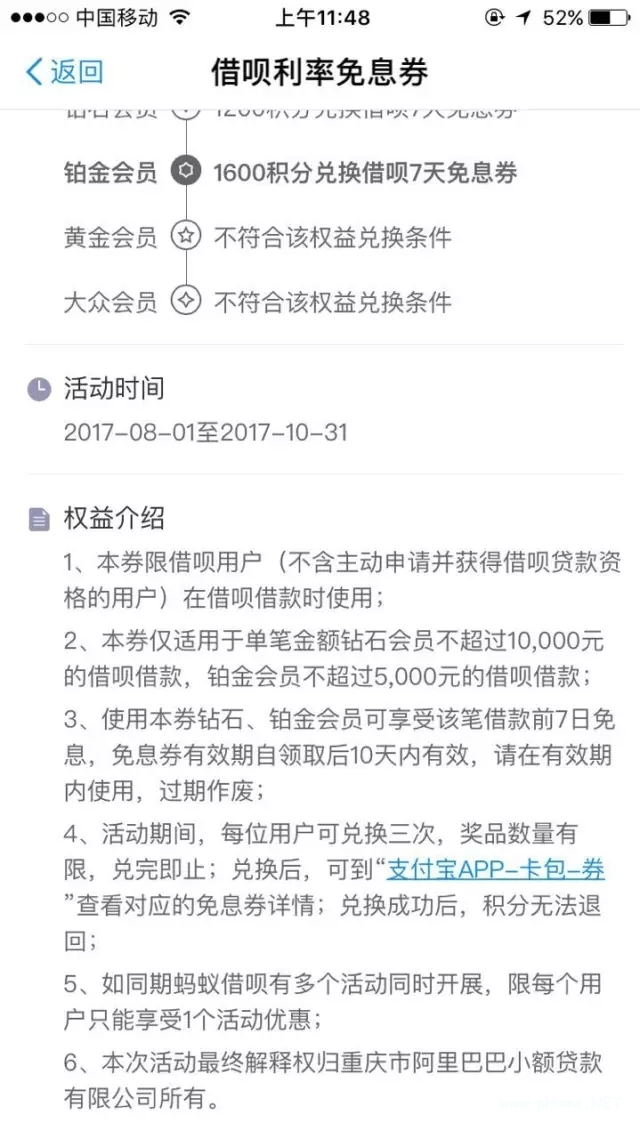
Task: Open the 支付宝APP-卡包-券 link
Action: [495, 869]
